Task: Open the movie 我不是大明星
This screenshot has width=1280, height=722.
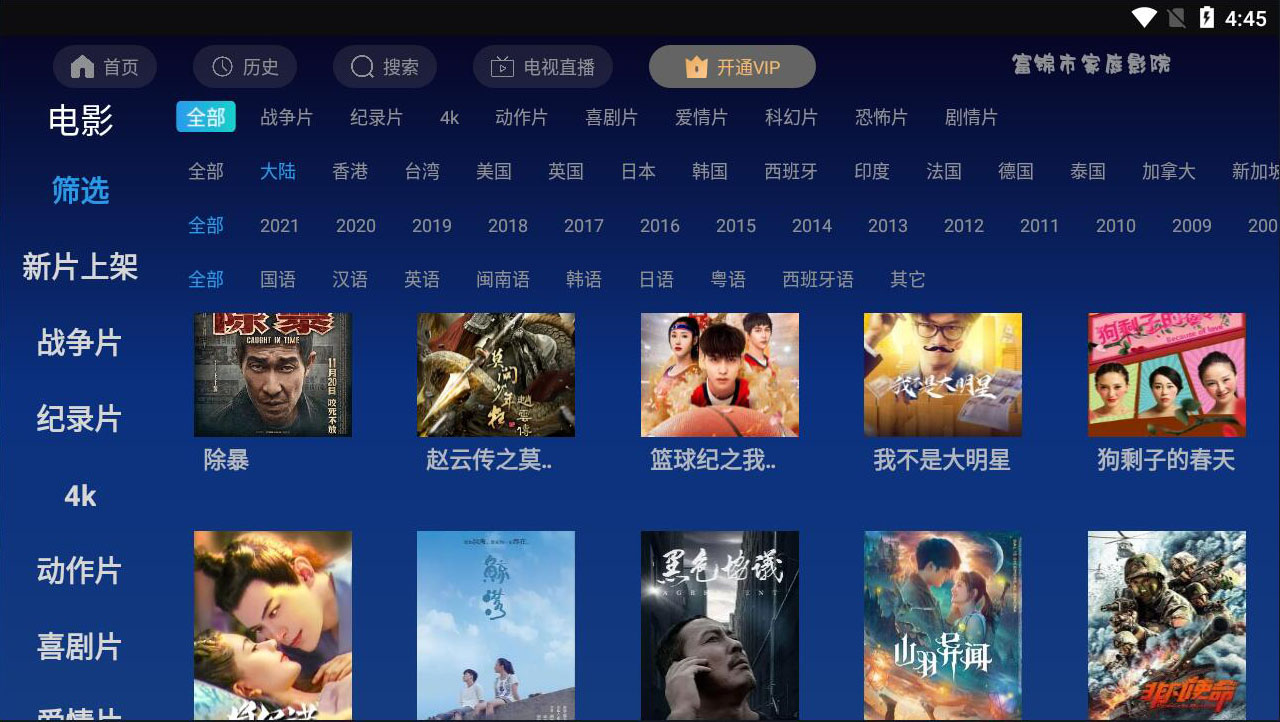Action: point(942,375)
